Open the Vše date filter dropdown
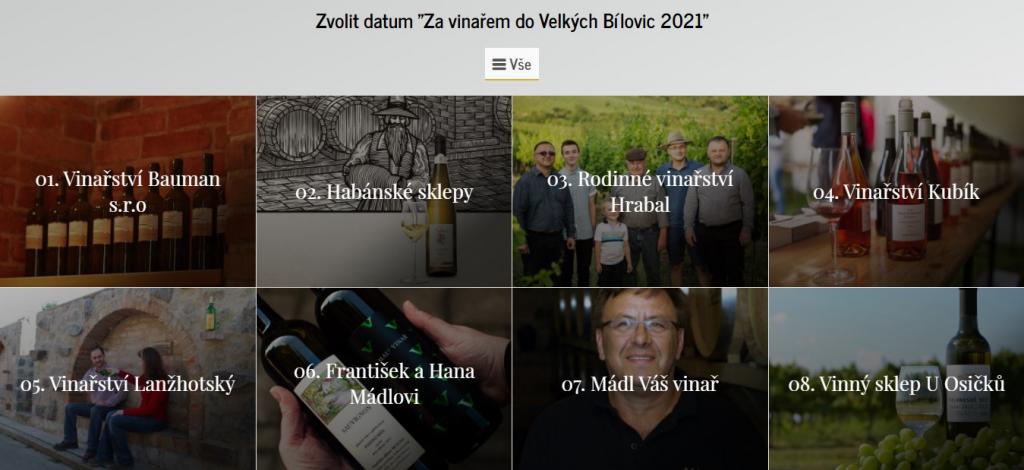The width and height of the screenshot is (1024, 470). click(x=511, y=64)
